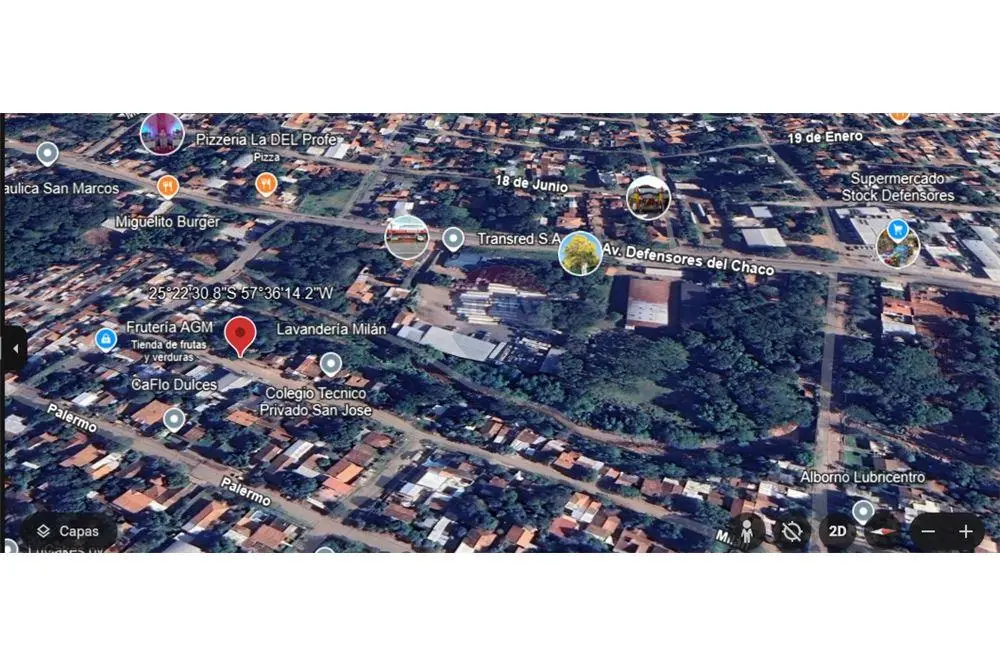Open the Colegio Tecnico Privado San Jose pin
Viewport: 1000px width, 667px height.
(x=331, y=364)
